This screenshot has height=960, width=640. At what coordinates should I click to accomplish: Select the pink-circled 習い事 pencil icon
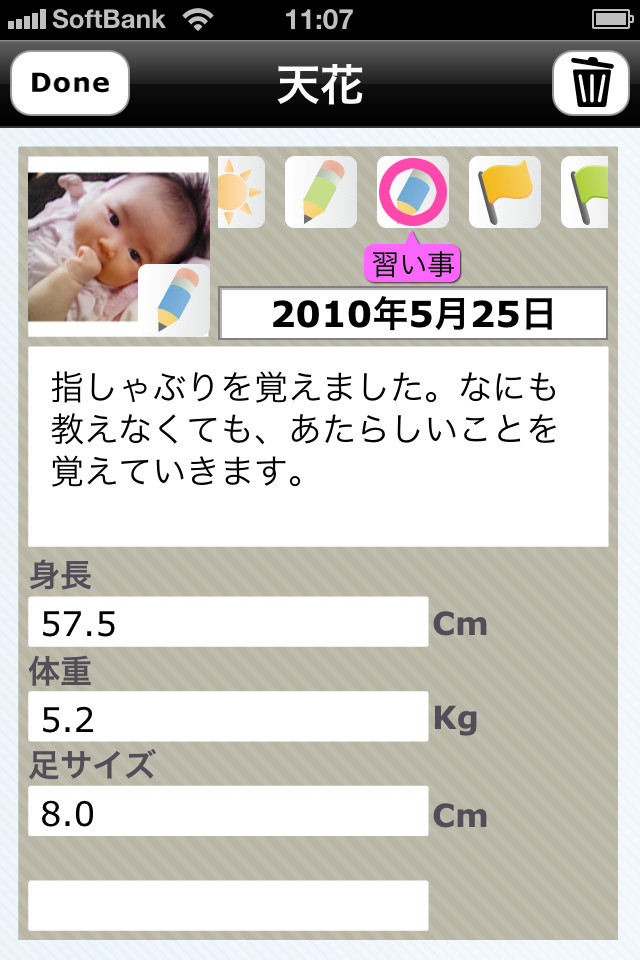tap(412, 192)
